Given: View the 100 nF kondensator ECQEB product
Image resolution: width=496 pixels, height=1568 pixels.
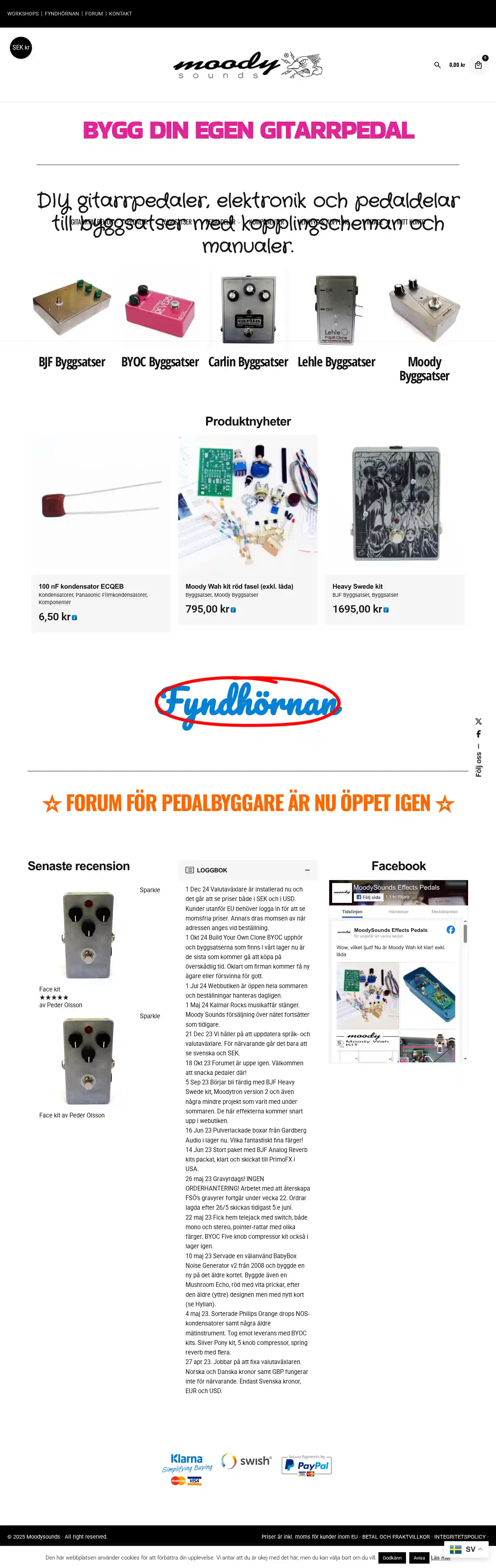Looking at the screenshot, I should 81,586.
